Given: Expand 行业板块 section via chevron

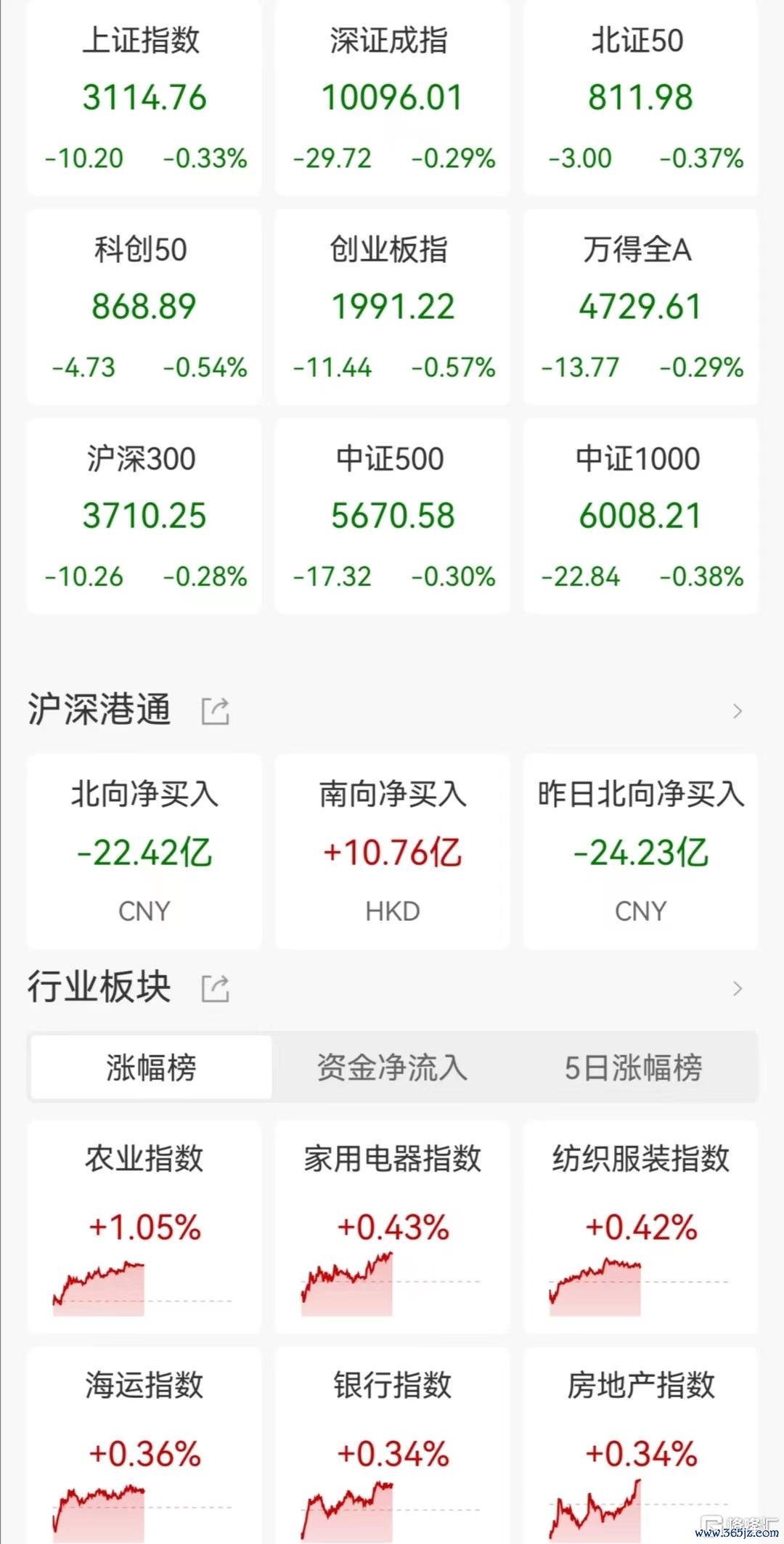Looking at the screenshot, I should [738, 988].
